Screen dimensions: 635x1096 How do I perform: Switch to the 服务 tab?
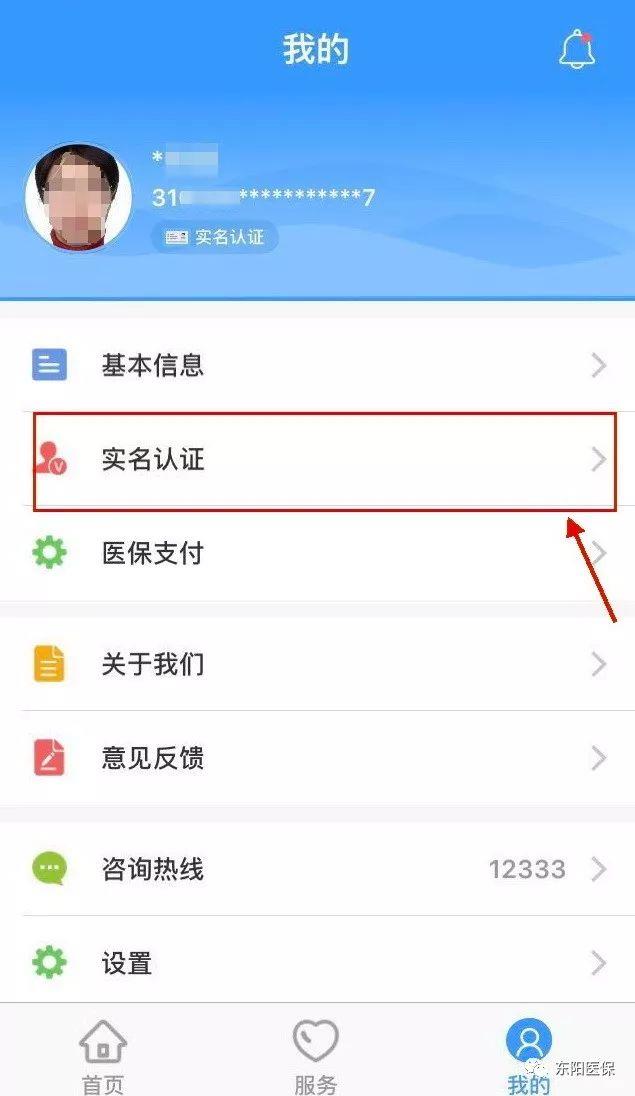[316, 1055]
